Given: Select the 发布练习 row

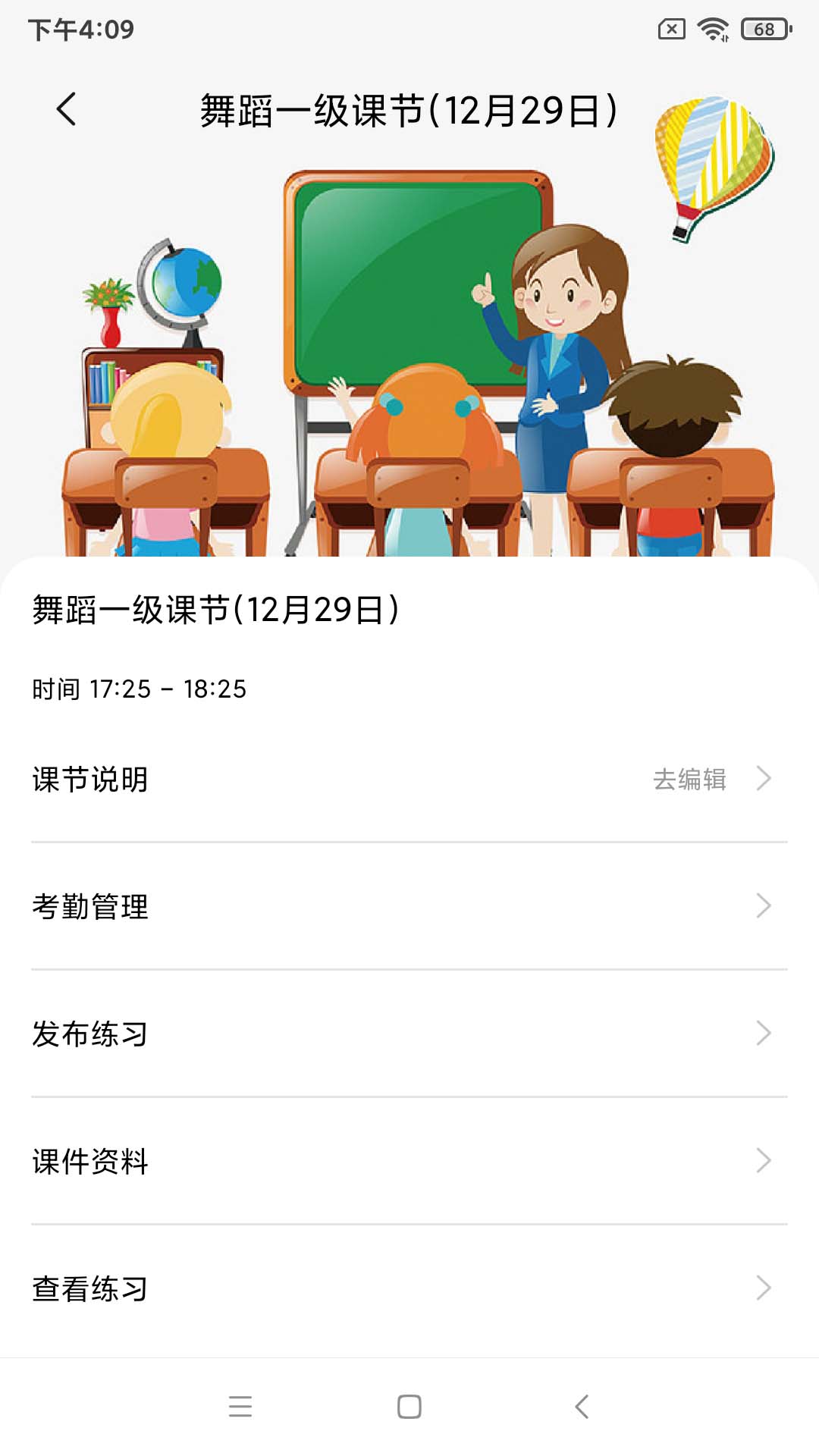Looking at the screenshot, I should pyautogui.click(x=409, y=1034).
